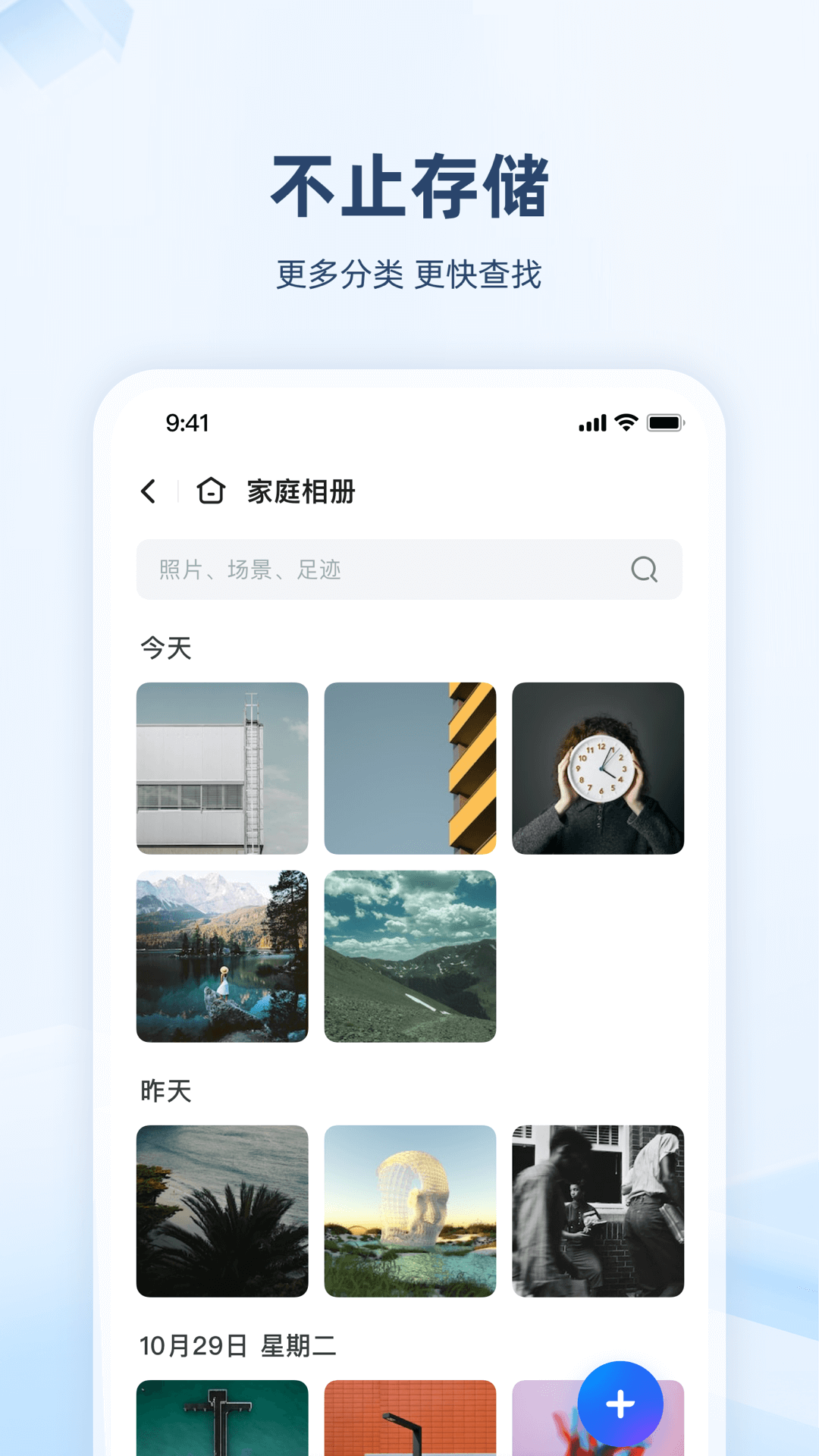This screenshot has height=1456, width=819.
Task: Open the mountain lake photo with person
Action: pos(222,957)
